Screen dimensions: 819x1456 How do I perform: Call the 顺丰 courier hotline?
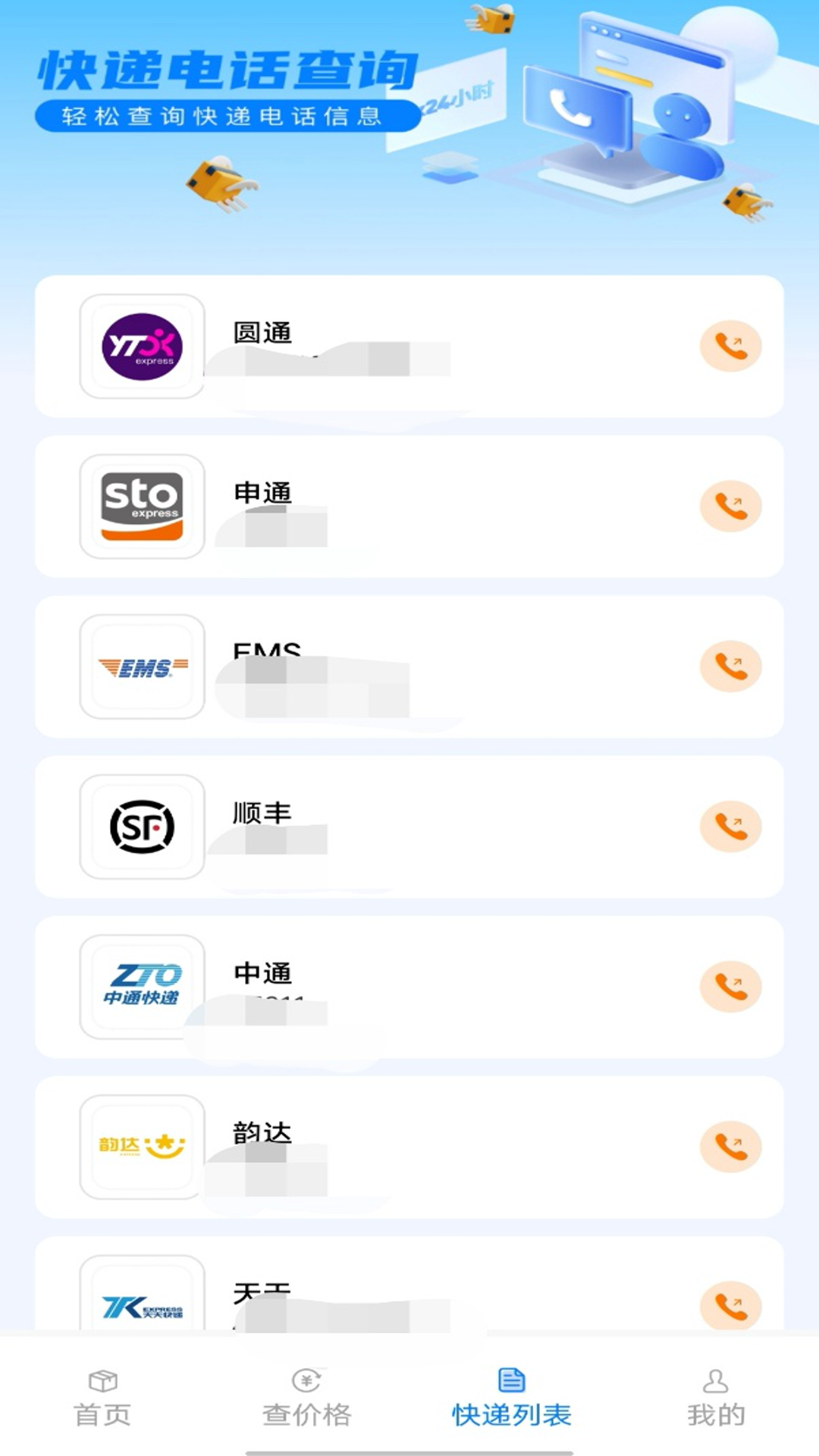pos(730,827)
